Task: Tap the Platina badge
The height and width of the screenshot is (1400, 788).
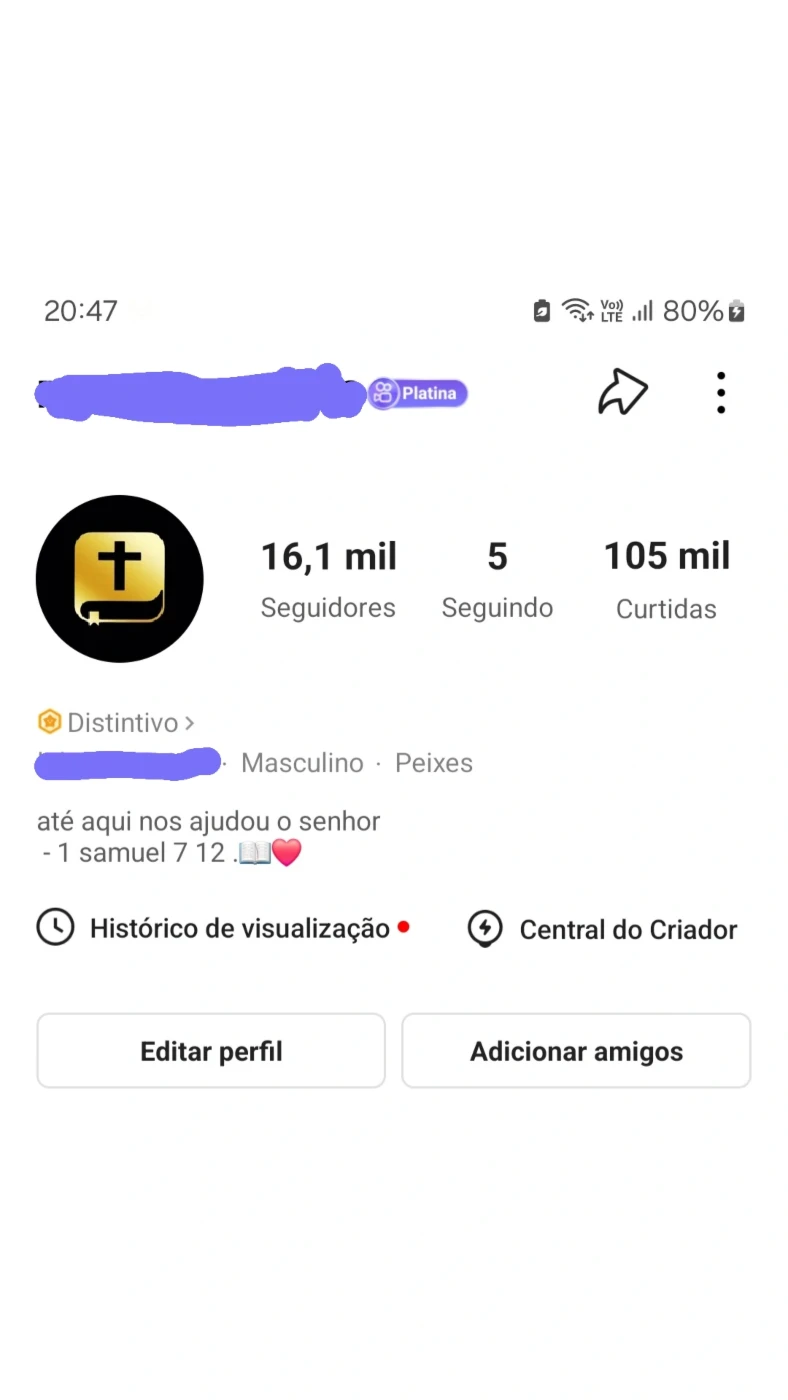Action: (418, 394)
